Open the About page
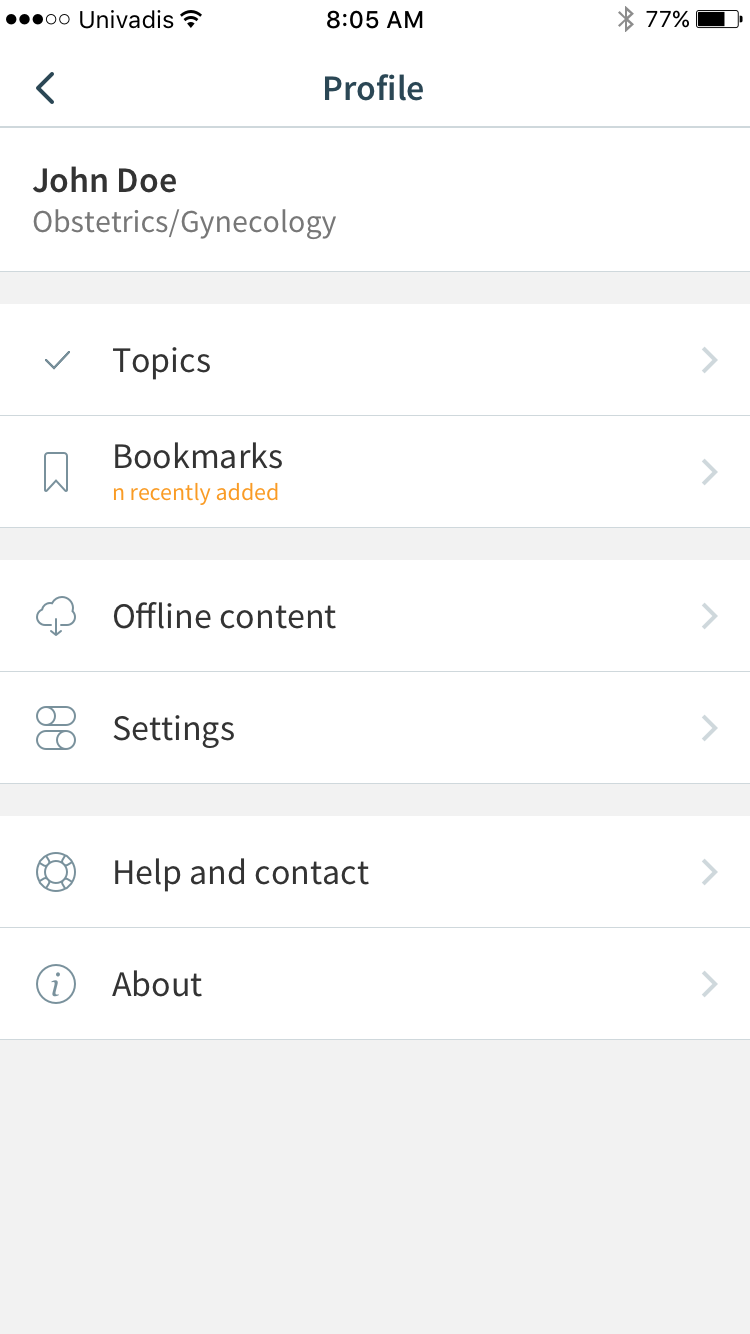This screenshot has height=1334, width=750. click(x=375, y=984)
